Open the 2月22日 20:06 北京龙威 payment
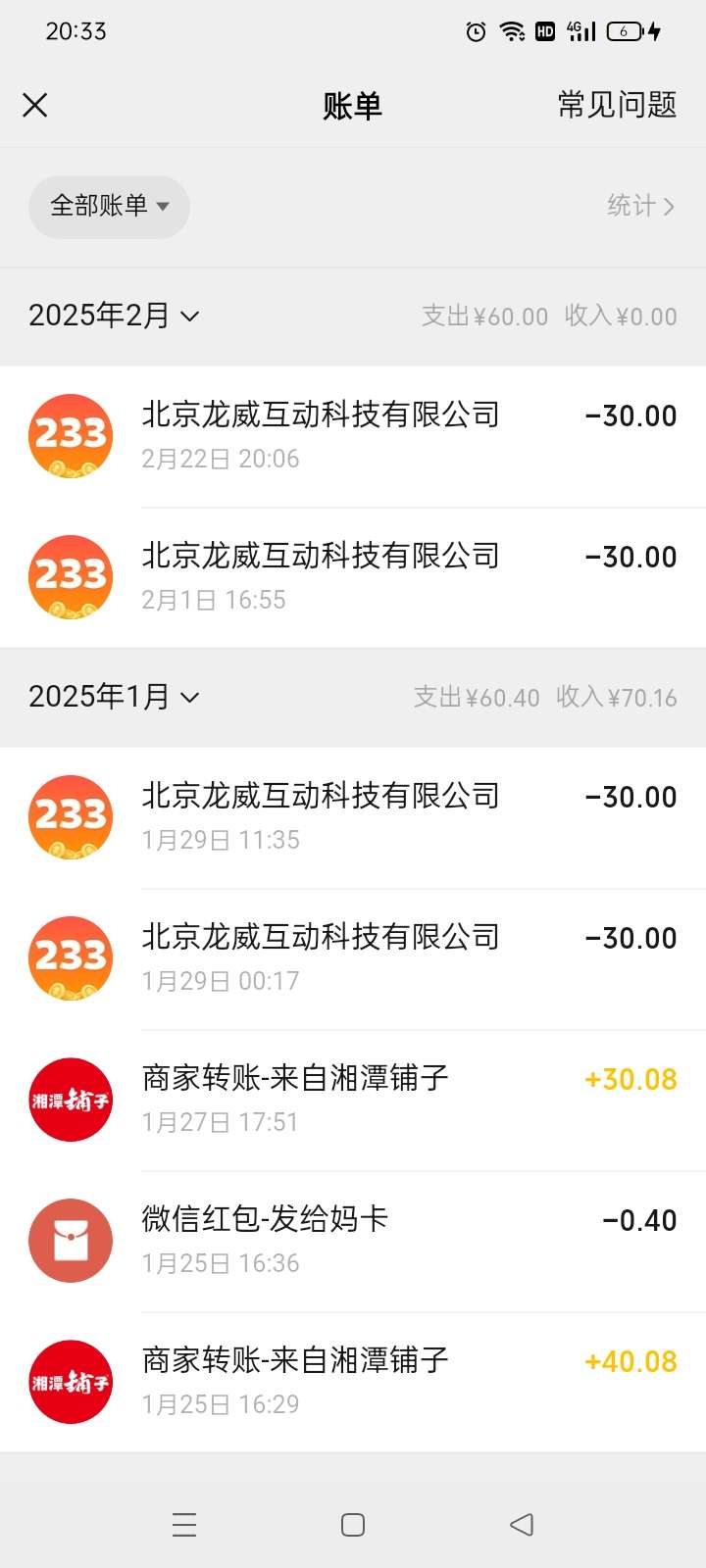This screenshot has height=1568, width=706. pos(353,436)
